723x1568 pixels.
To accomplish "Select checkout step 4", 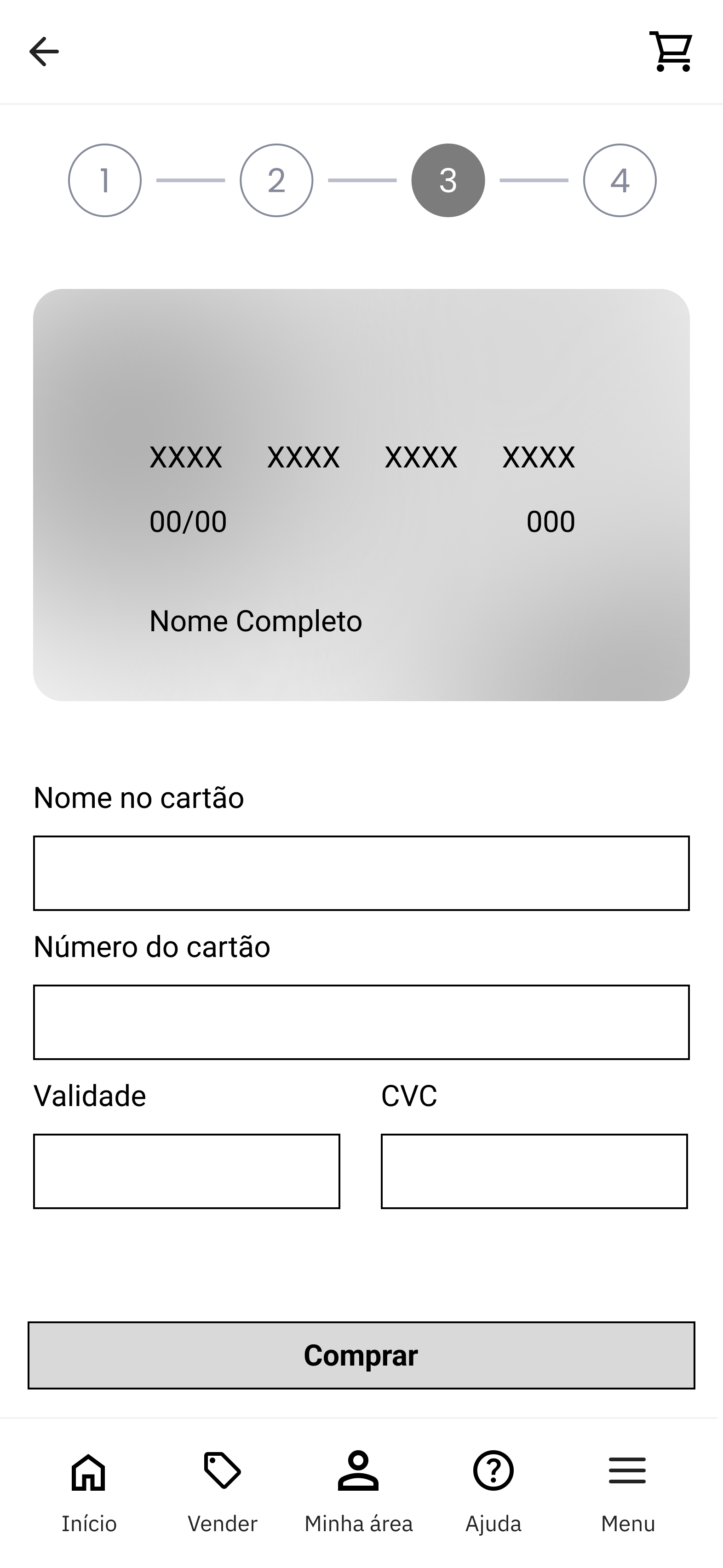I will tap(620, 180).
